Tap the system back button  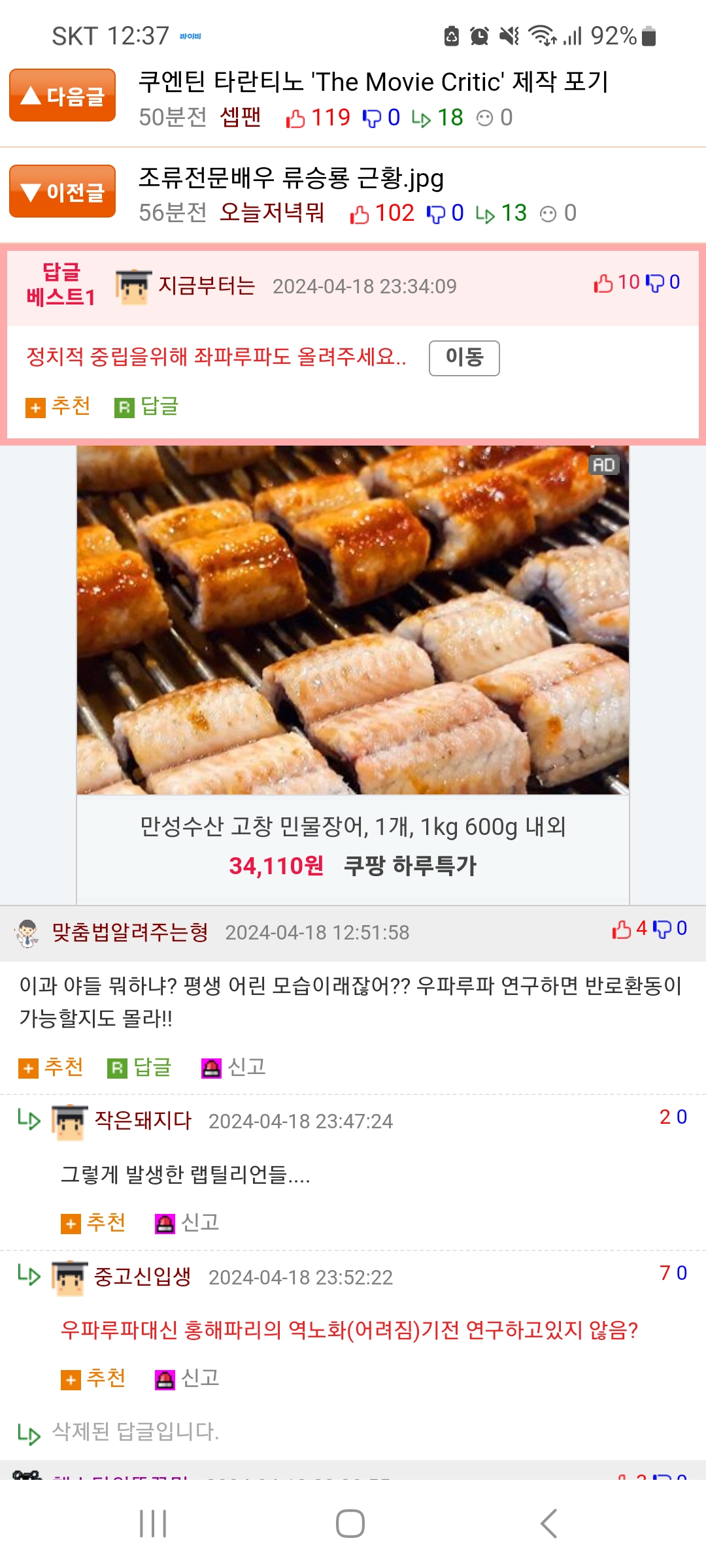tap(548, 1524)
